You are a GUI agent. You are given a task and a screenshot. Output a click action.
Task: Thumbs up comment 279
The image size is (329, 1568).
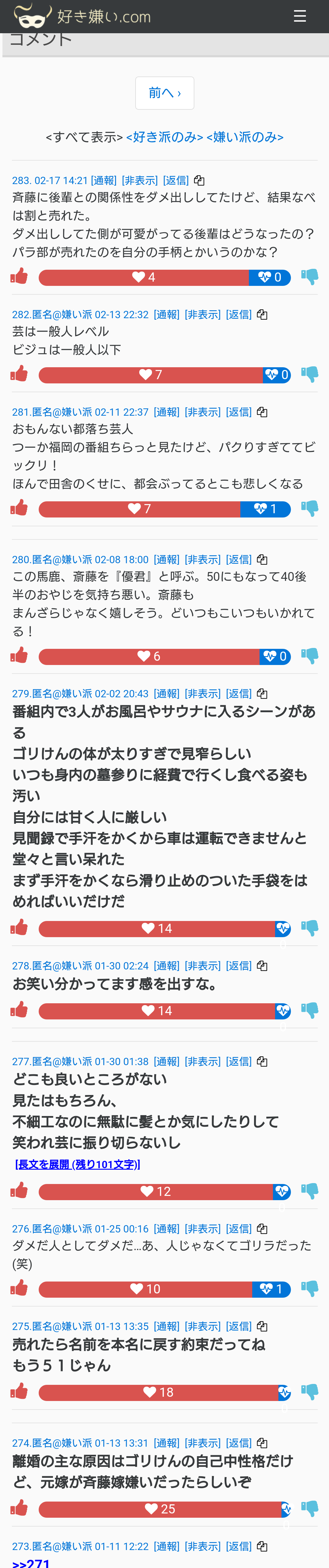pos(19,927)
